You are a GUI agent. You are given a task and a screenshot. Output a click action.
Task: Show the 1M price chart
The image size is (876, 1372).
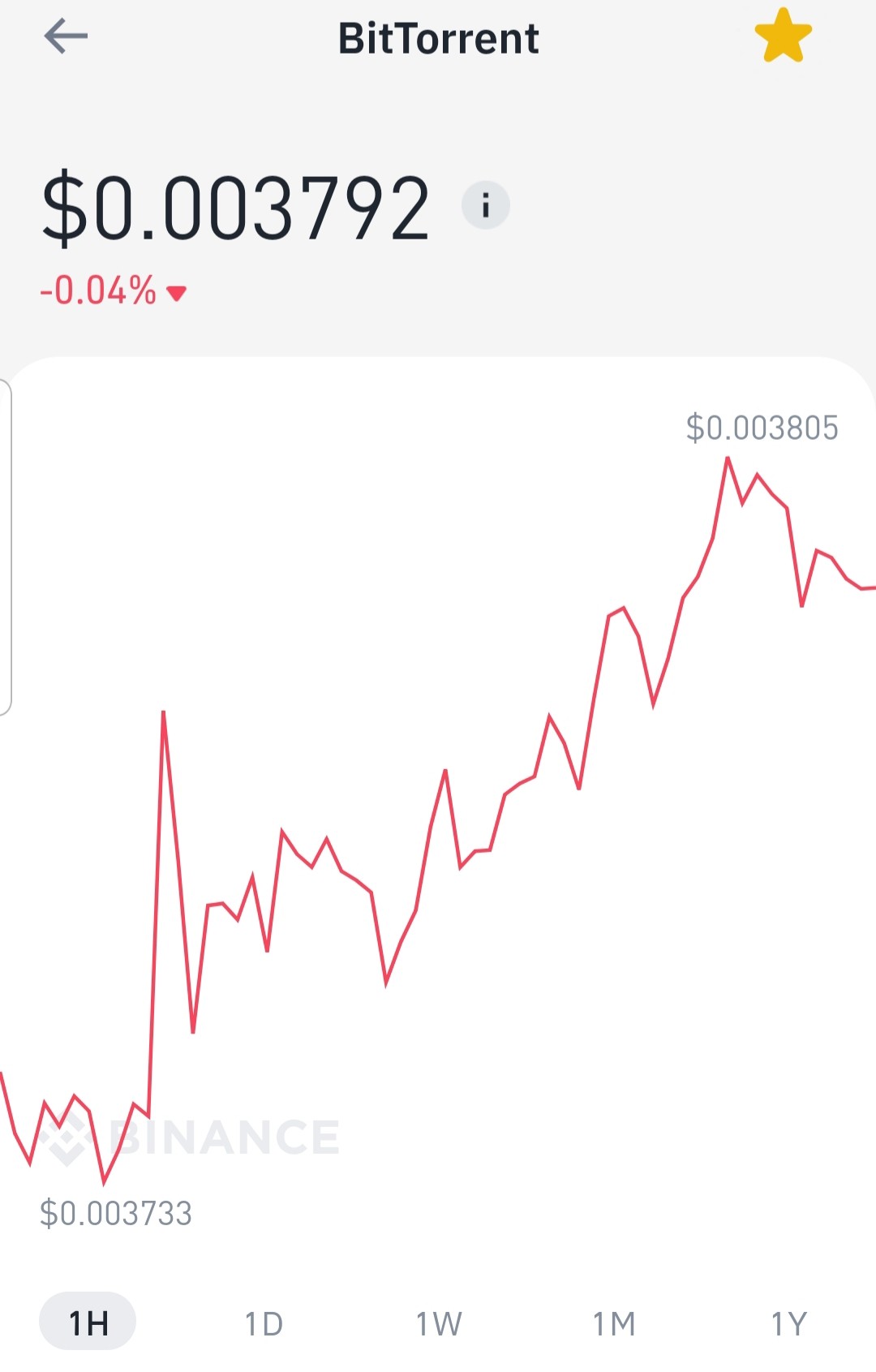click(614, 1323)
